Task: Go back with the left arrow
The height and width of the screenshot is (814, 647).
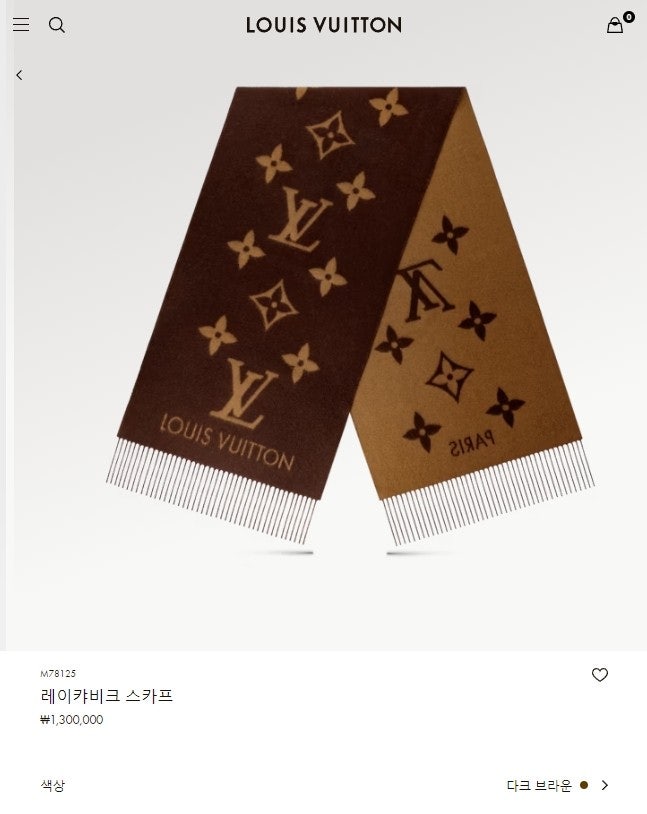Action: pyautogui.click(x=19, y=75)
